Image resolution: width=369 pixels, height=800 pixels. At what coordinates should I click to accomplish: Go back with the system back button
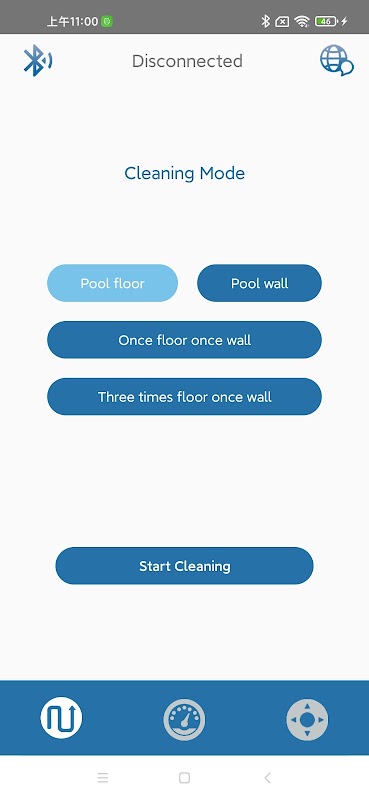[267, 778]
